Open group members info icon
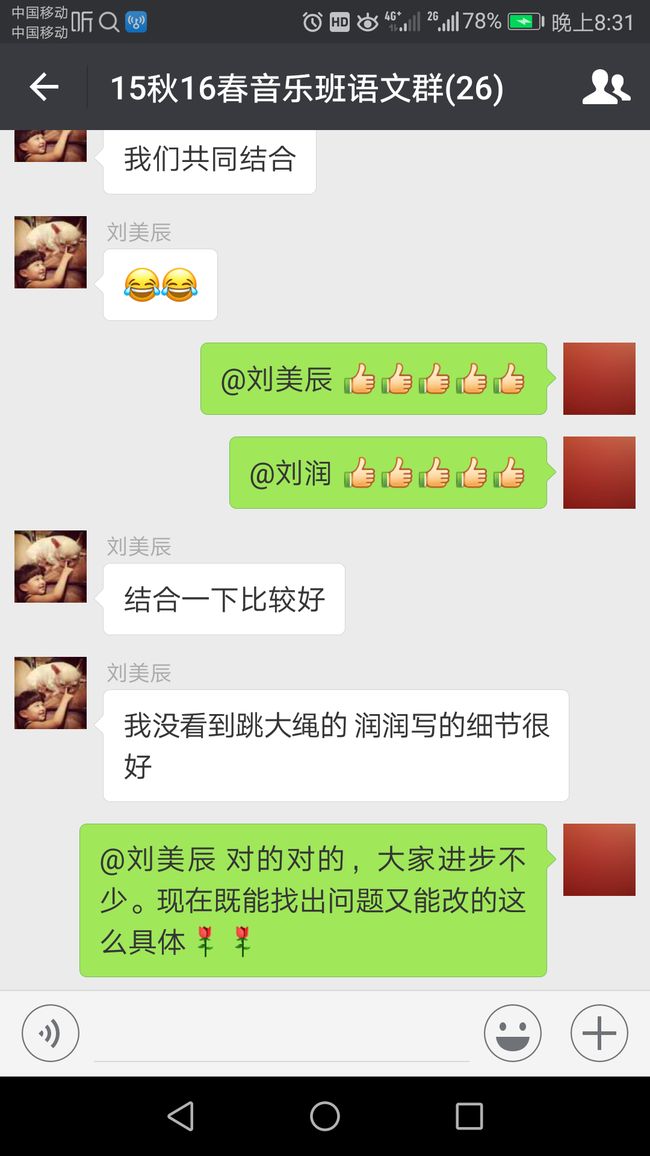 coord(606,87)
